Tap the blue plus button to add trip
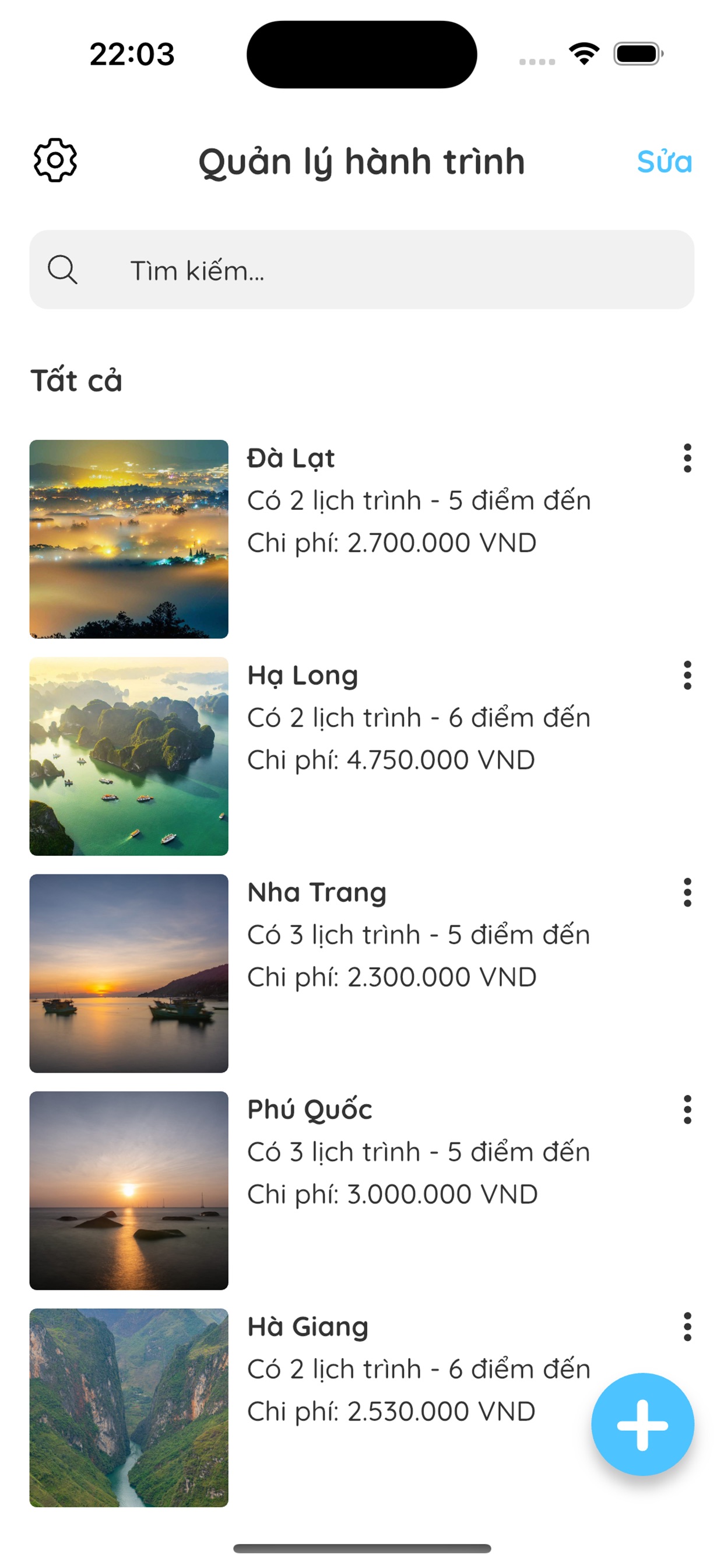Image resolution: width=724 pixels, height=1568 pixels. [x=644, y=1427]
